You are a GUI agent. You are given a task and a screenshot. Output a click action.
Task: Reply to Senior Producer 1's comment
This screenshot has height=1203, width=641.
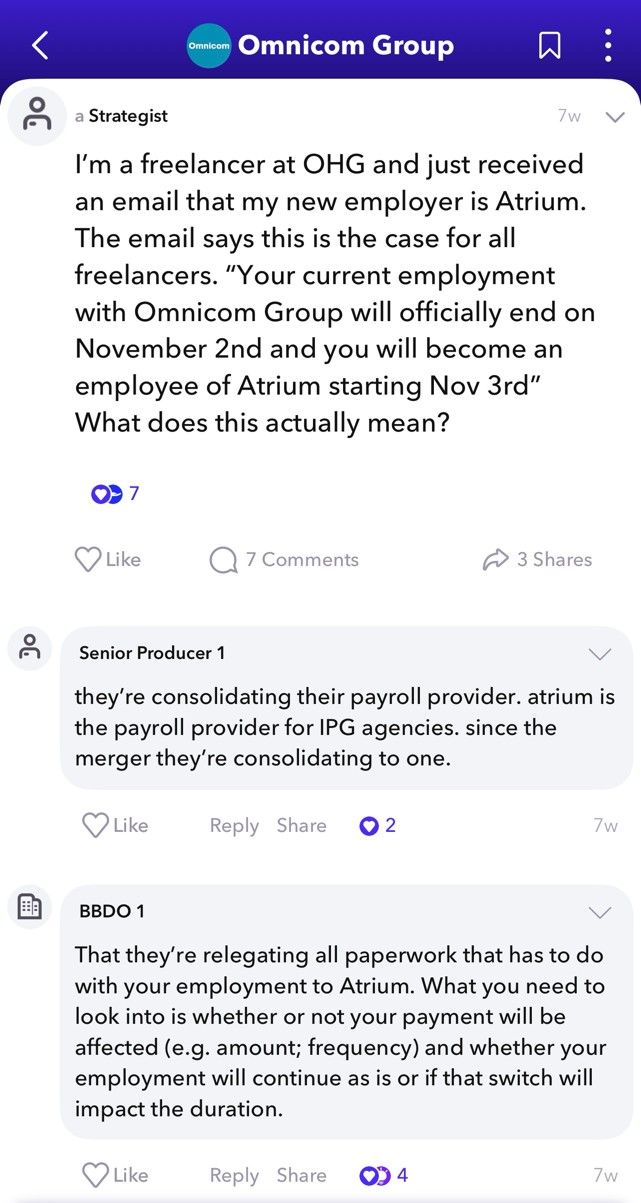234,825
